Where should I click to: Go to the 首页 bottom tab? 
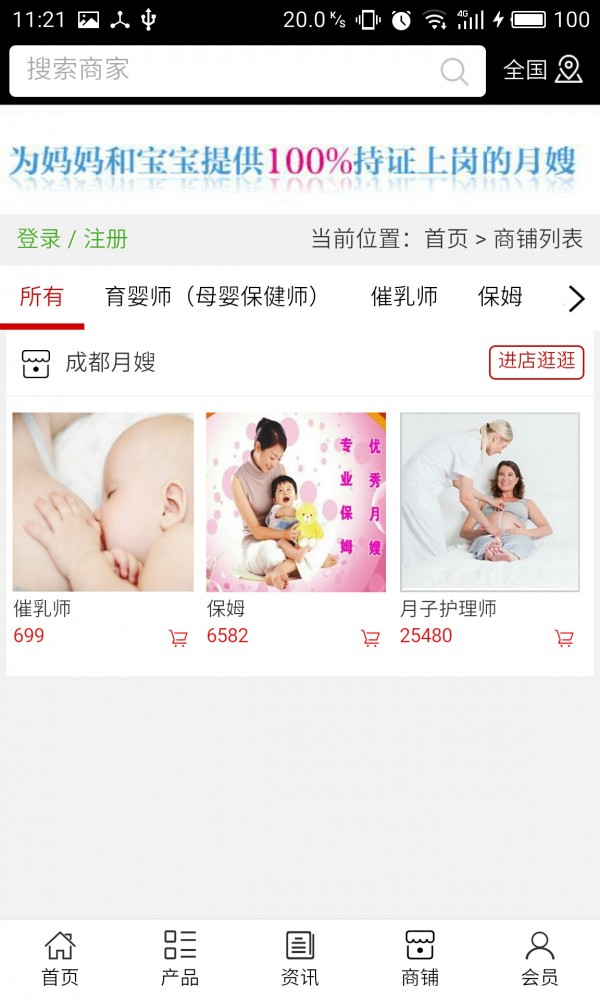pos(60,958)
